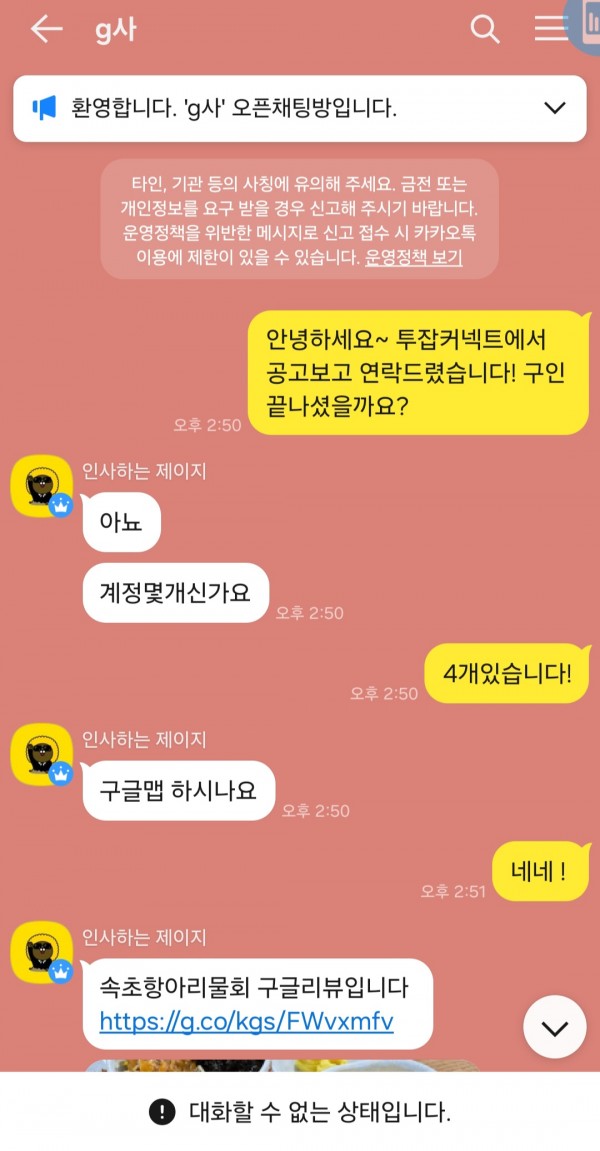Open the g.co/kgs/FWvxmfv Google review link
Screen dimensions: 600x1151
tap(246, 1021)
